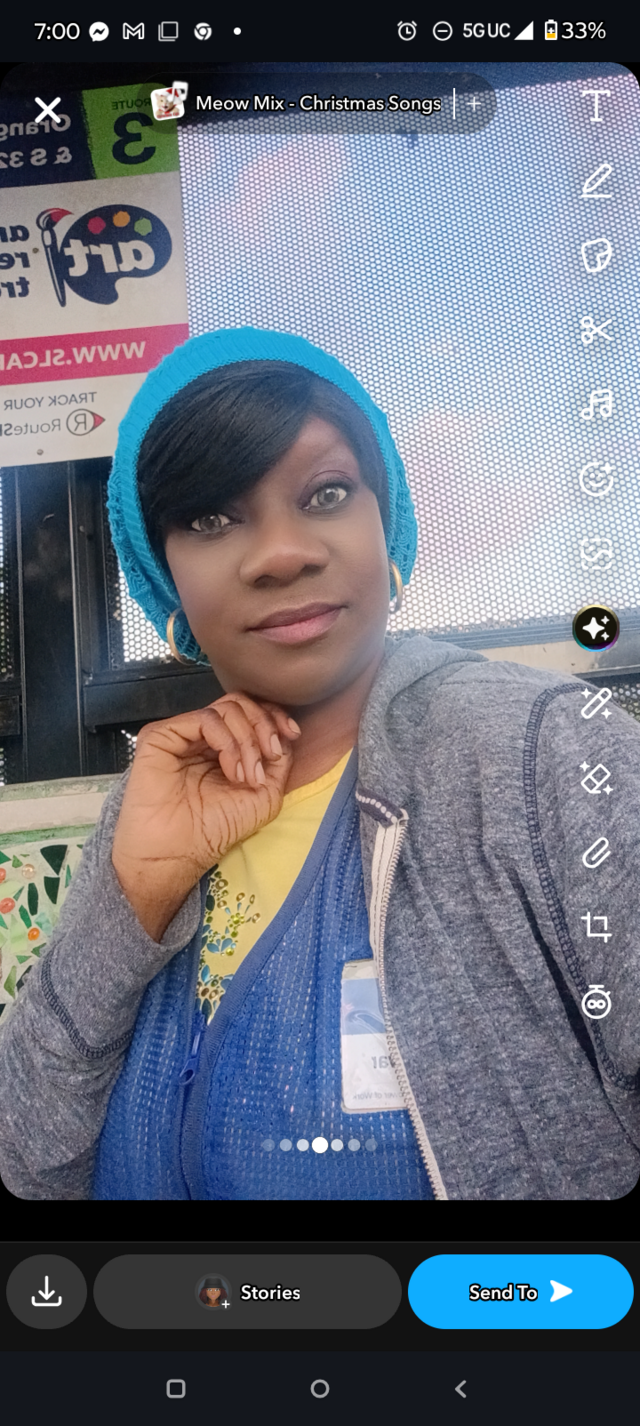Viewport: 640px width, 1426px height.
Task: Open the face lens smiley tool
Action: [597, 479]
